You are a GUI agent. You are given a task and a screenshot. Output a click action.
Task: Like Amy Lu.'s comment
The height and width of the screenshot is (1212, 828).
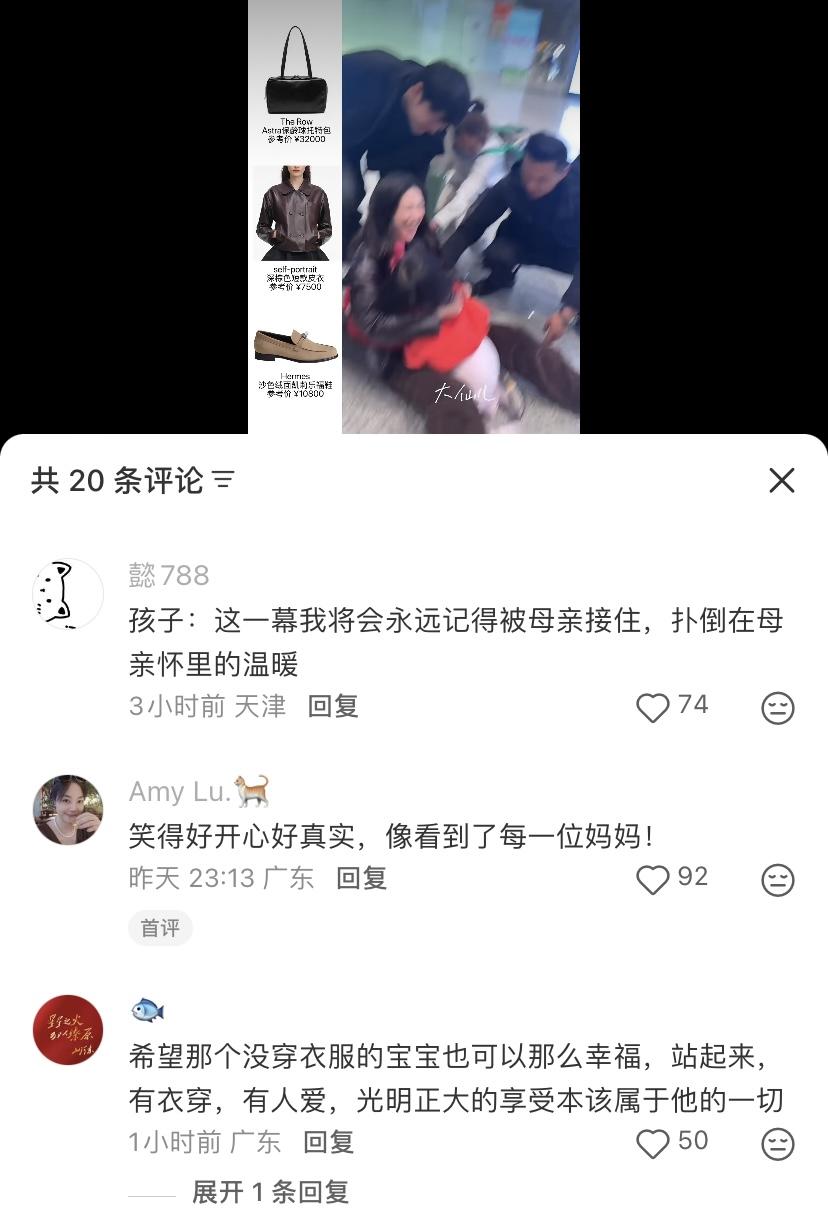pos(653,880)
